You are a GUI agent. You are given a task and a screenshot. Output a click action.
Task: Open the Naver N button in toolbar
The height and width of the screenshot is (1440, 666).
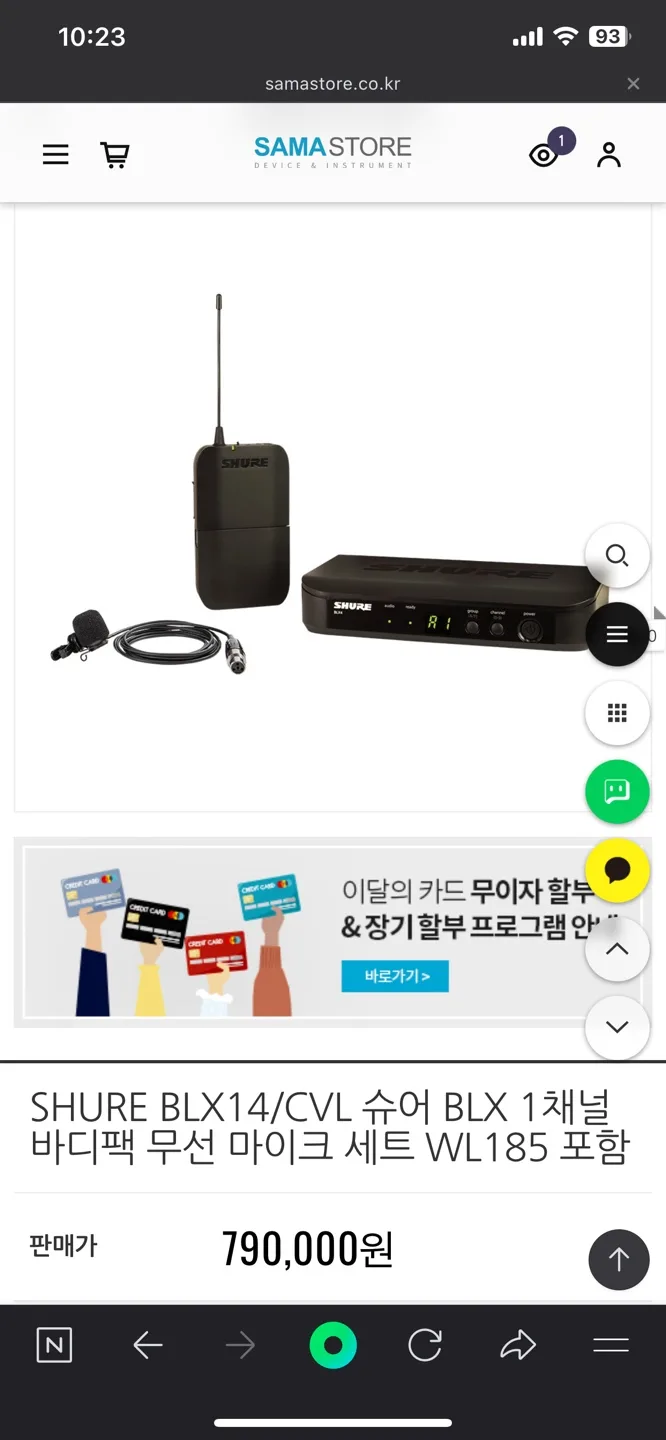click(x=54, y=1346)
